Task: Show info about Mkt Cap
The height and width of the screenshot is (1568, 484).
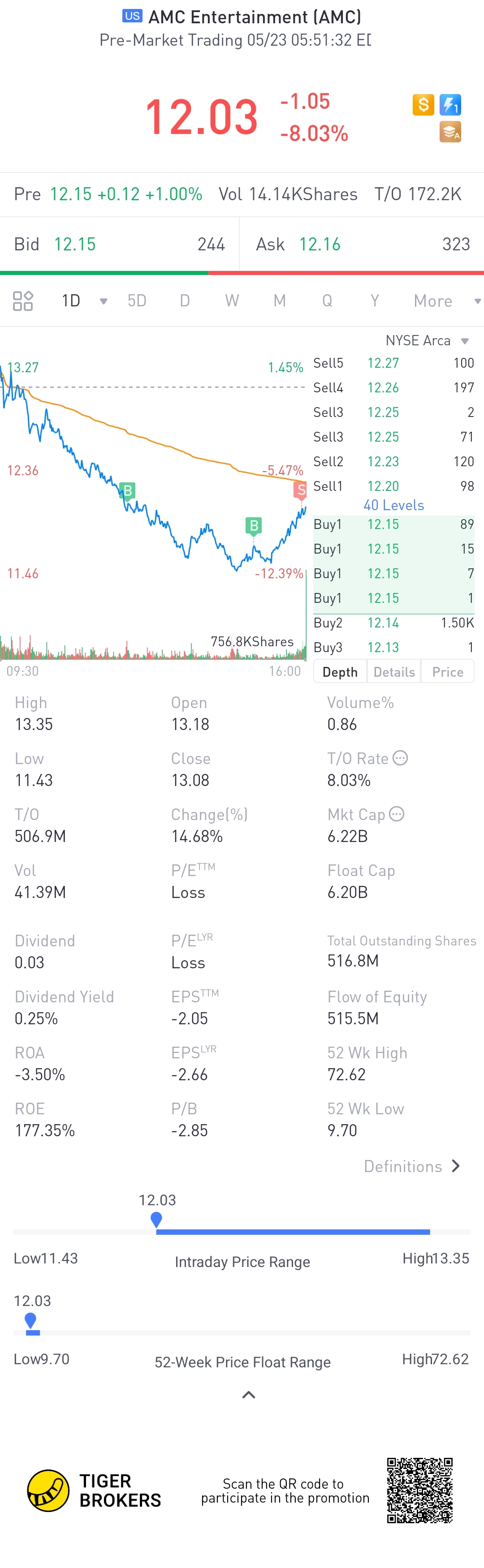Action: (x=396, y=814)
